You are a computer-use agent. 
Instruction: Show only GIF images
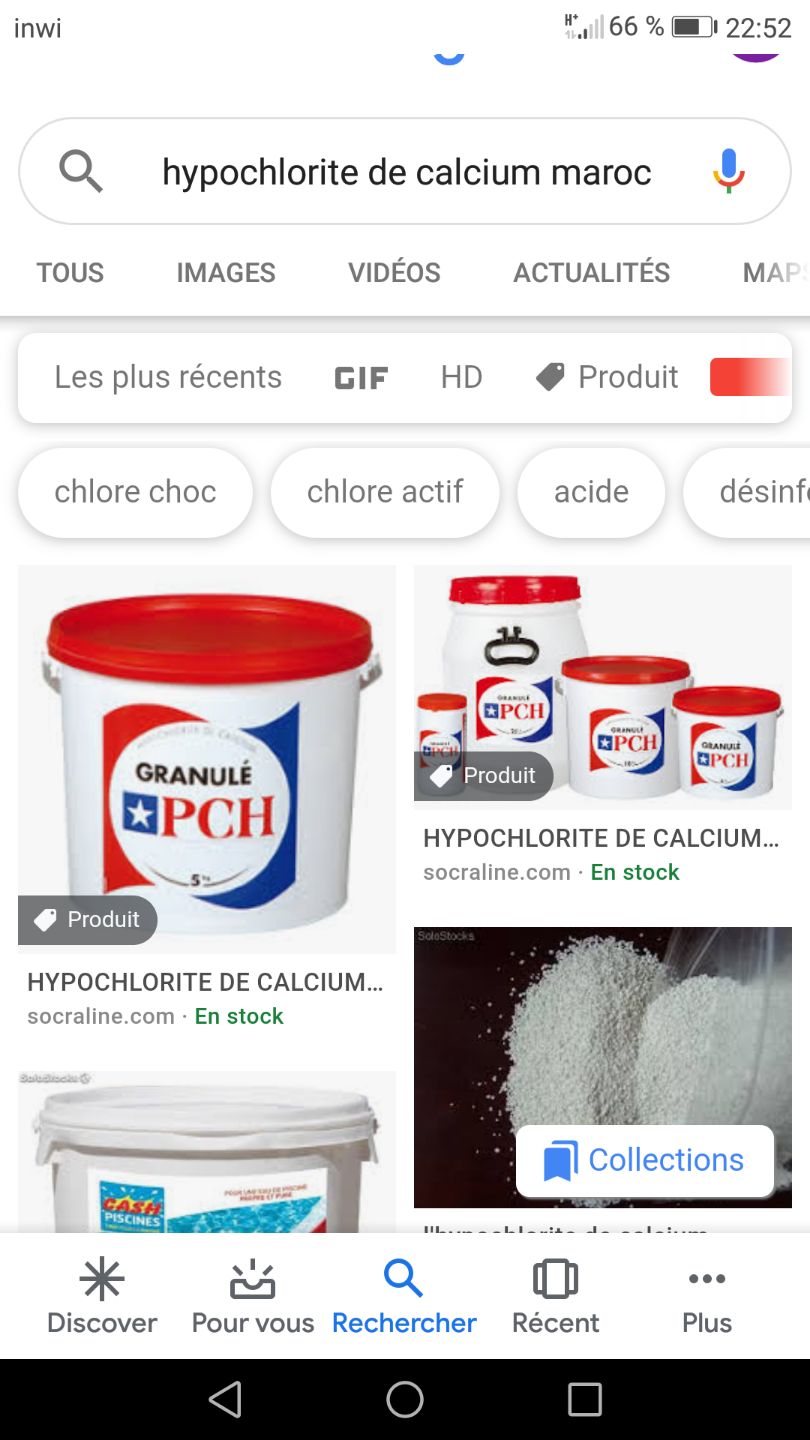click(361, 378)
